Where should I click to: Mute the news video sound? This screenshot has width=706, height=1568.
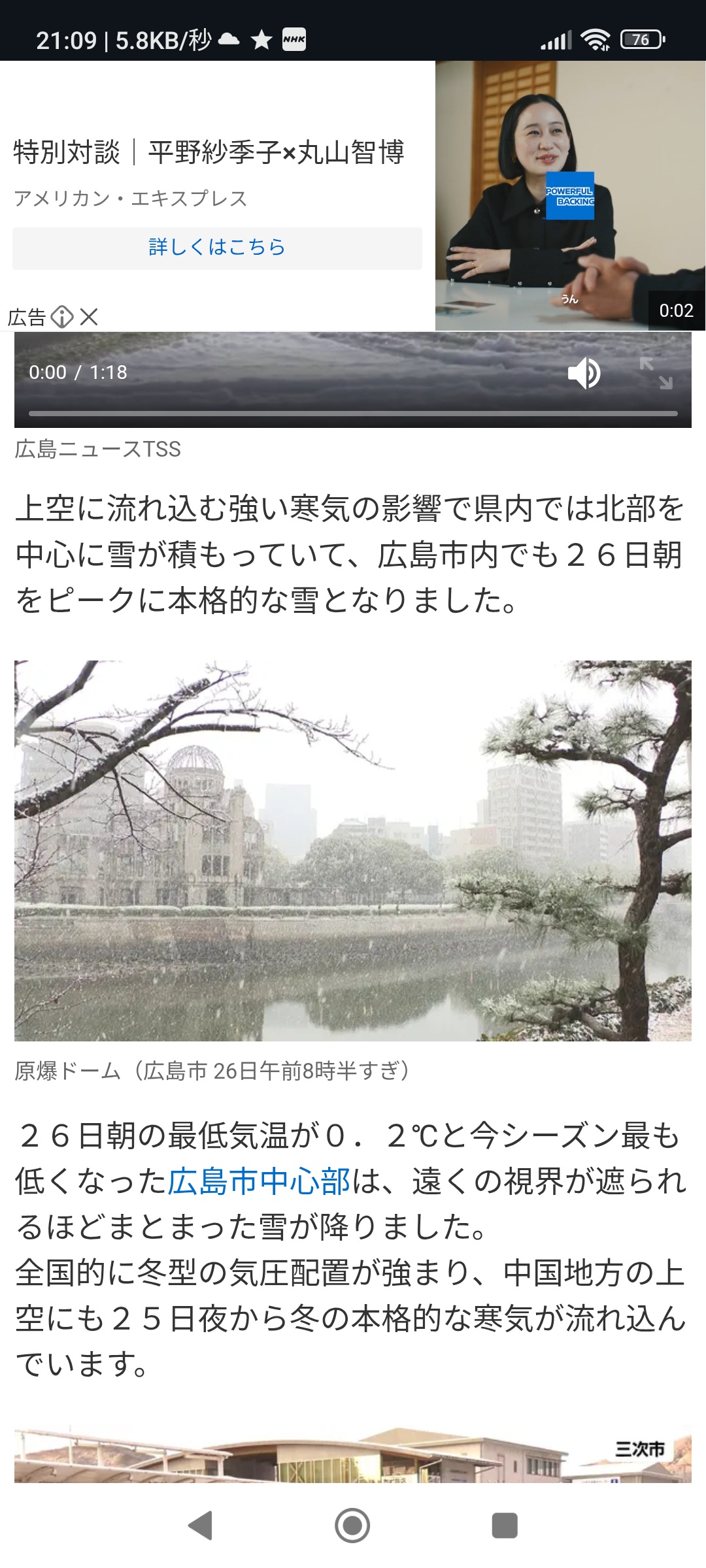pos(583,374)
